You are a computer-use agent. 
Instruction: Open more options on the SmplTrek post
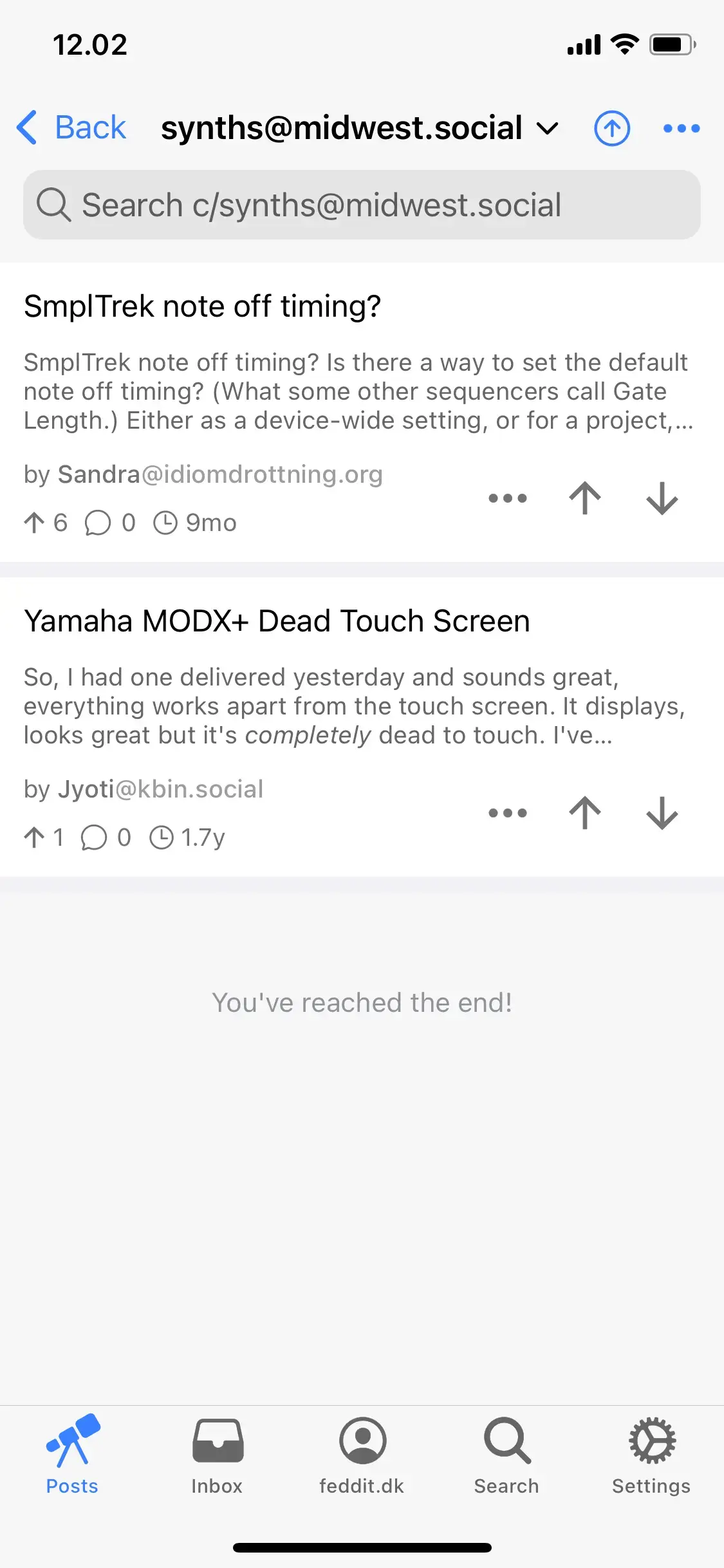(507, 498)
